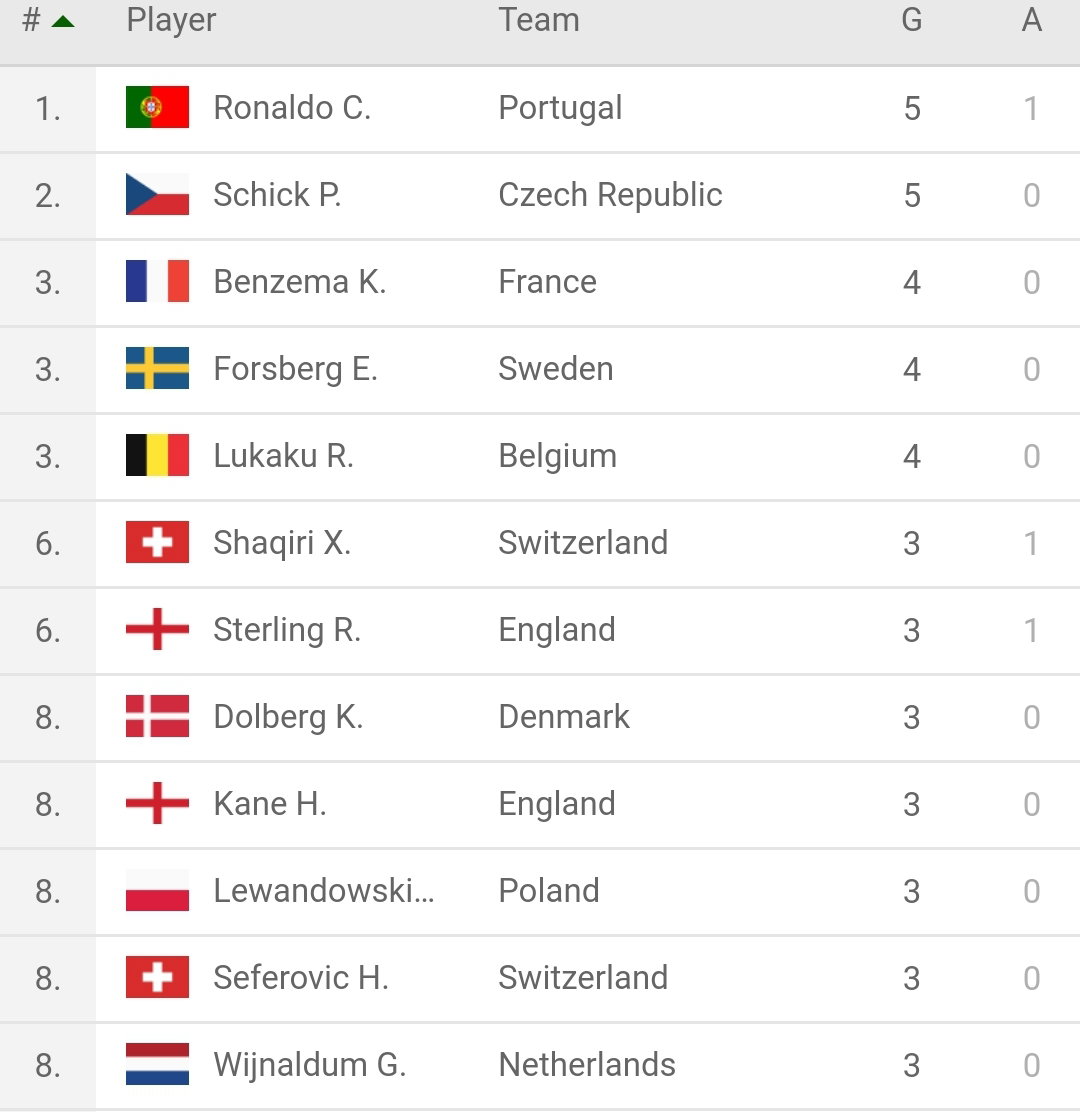Select Benzema K. in the scorers list

pos(540,283)
